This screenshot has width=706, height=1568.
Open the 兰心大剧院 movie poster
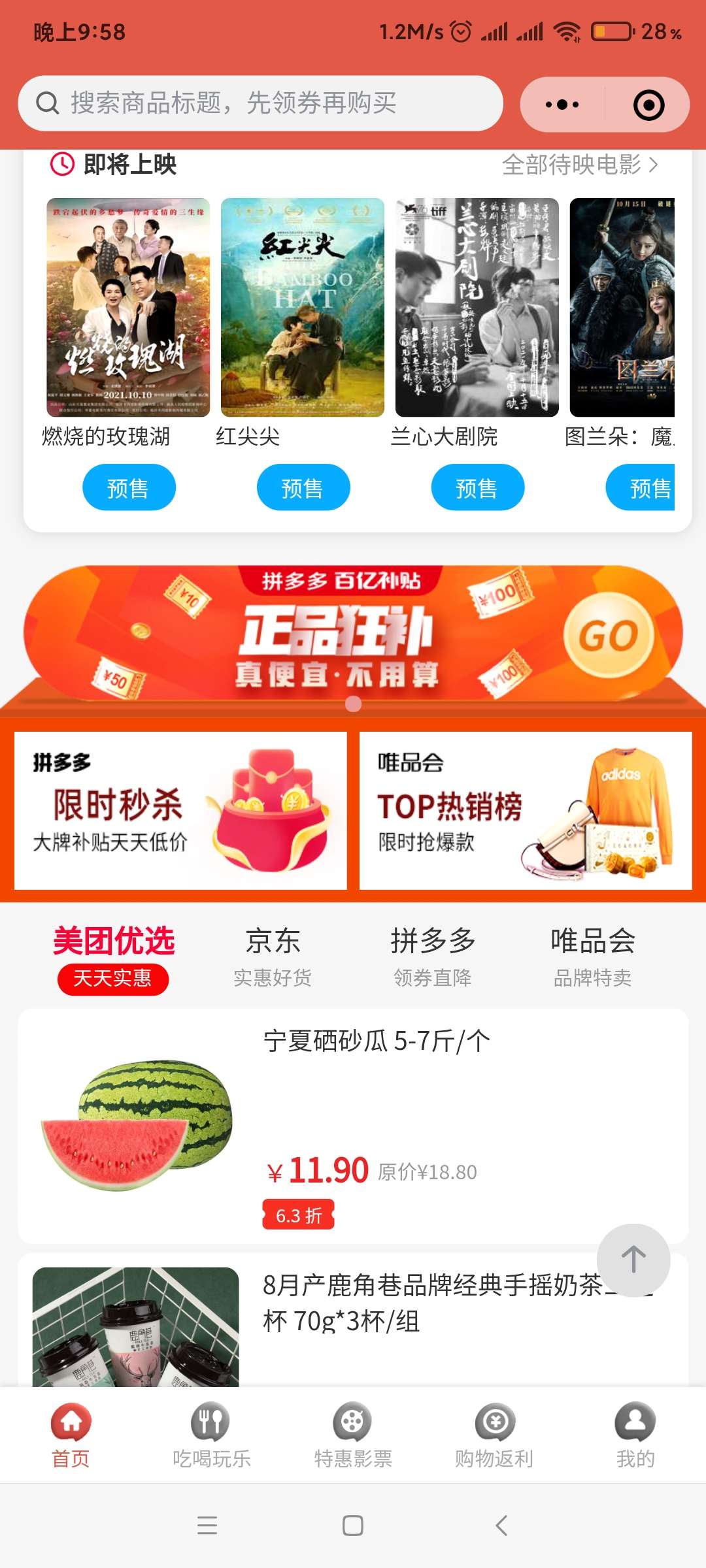pos(477,307)
